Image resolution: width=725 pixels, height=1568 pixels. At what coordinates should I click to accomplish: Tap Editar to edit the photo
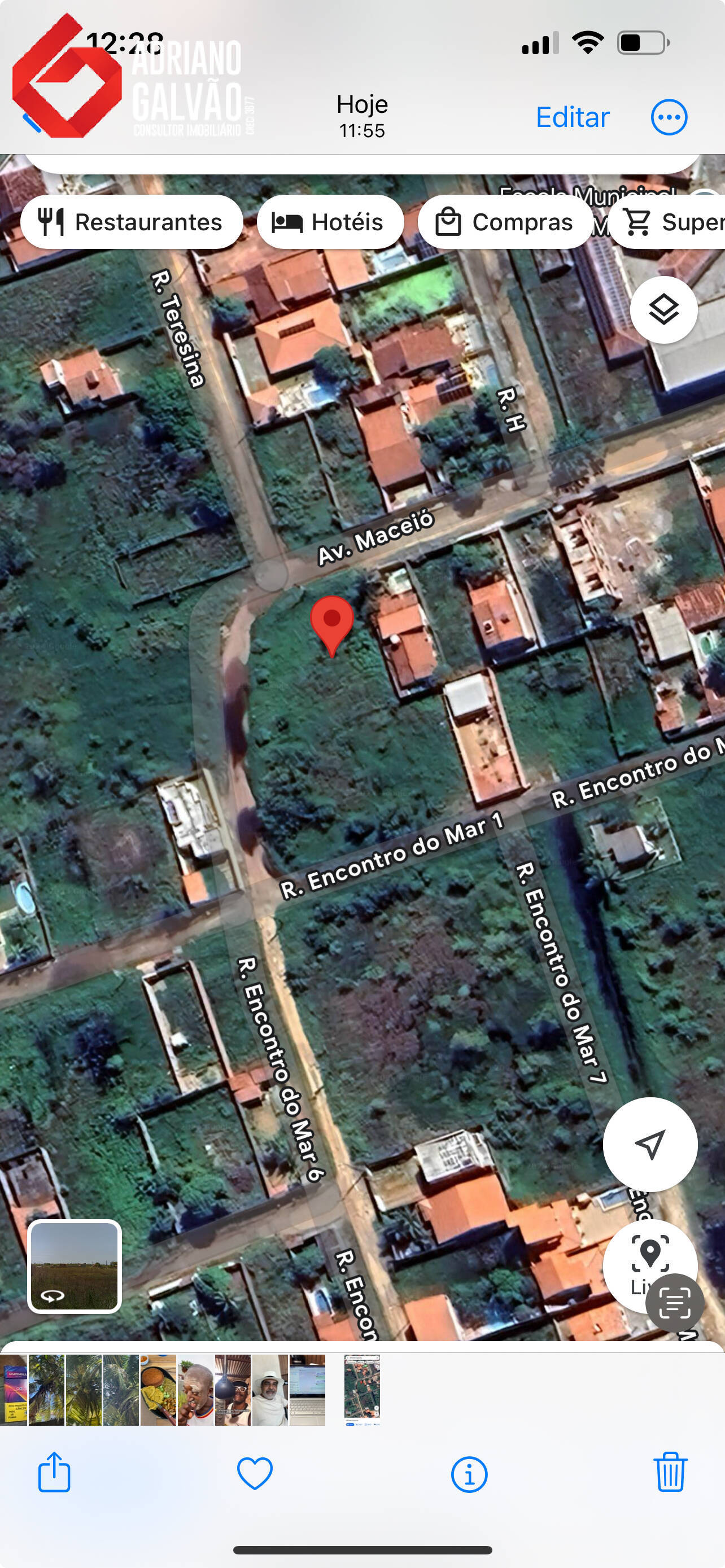coord(572,117)
